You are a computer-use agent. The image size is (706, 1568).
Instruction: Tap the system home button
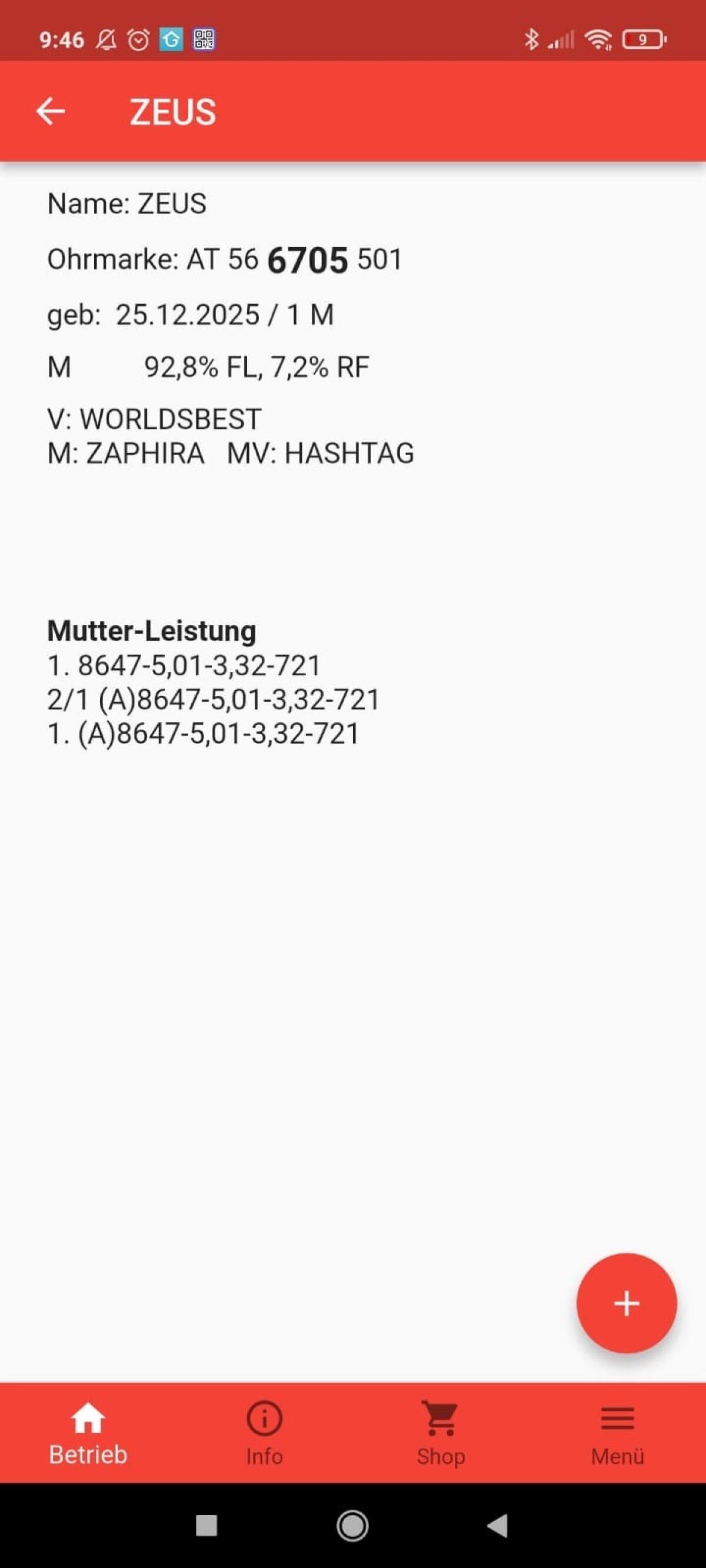[352, 1526]
